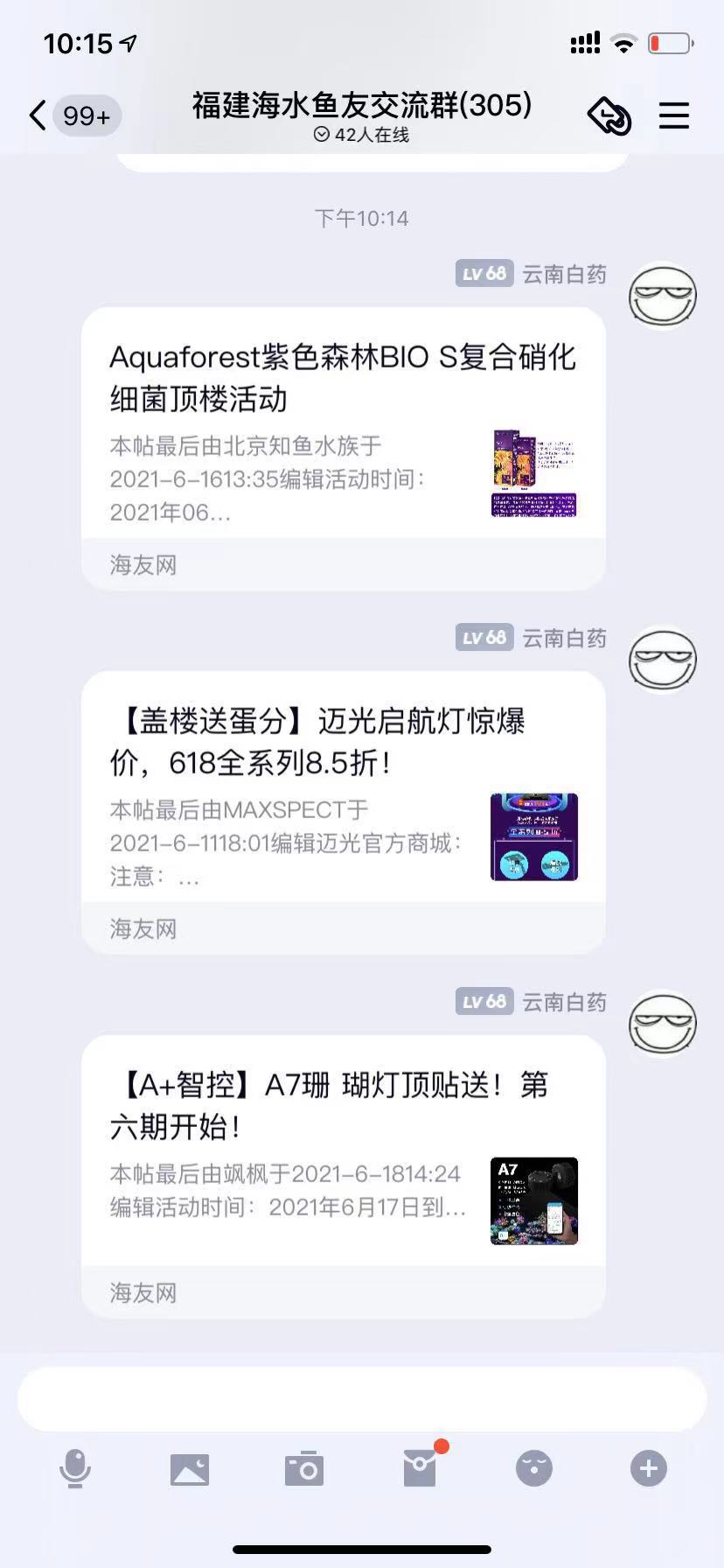Start a voice message with microphone
This screenshot has width=724, height=1568.
click(75, 1468)
